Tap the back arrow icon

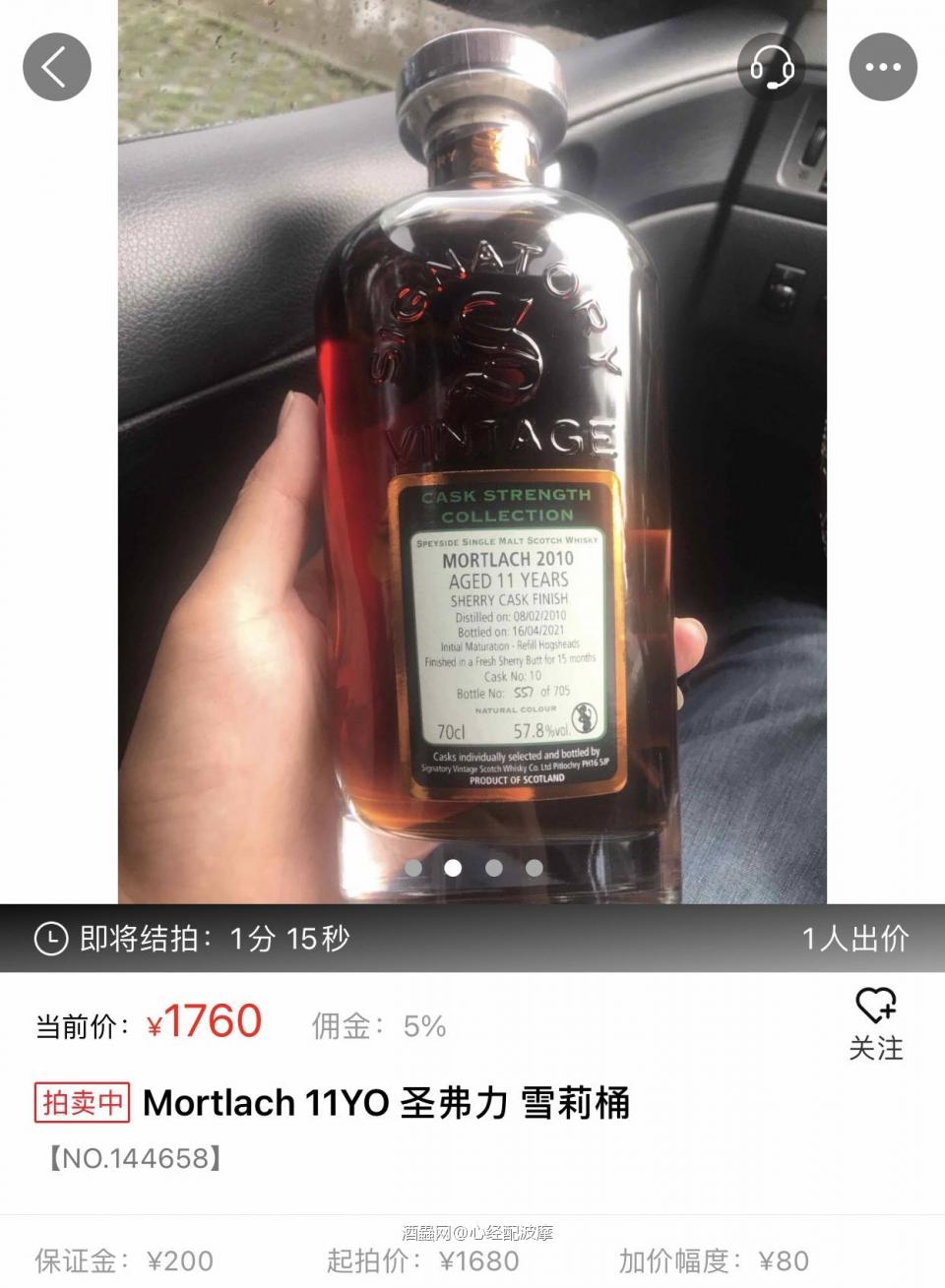click(57, 67)
